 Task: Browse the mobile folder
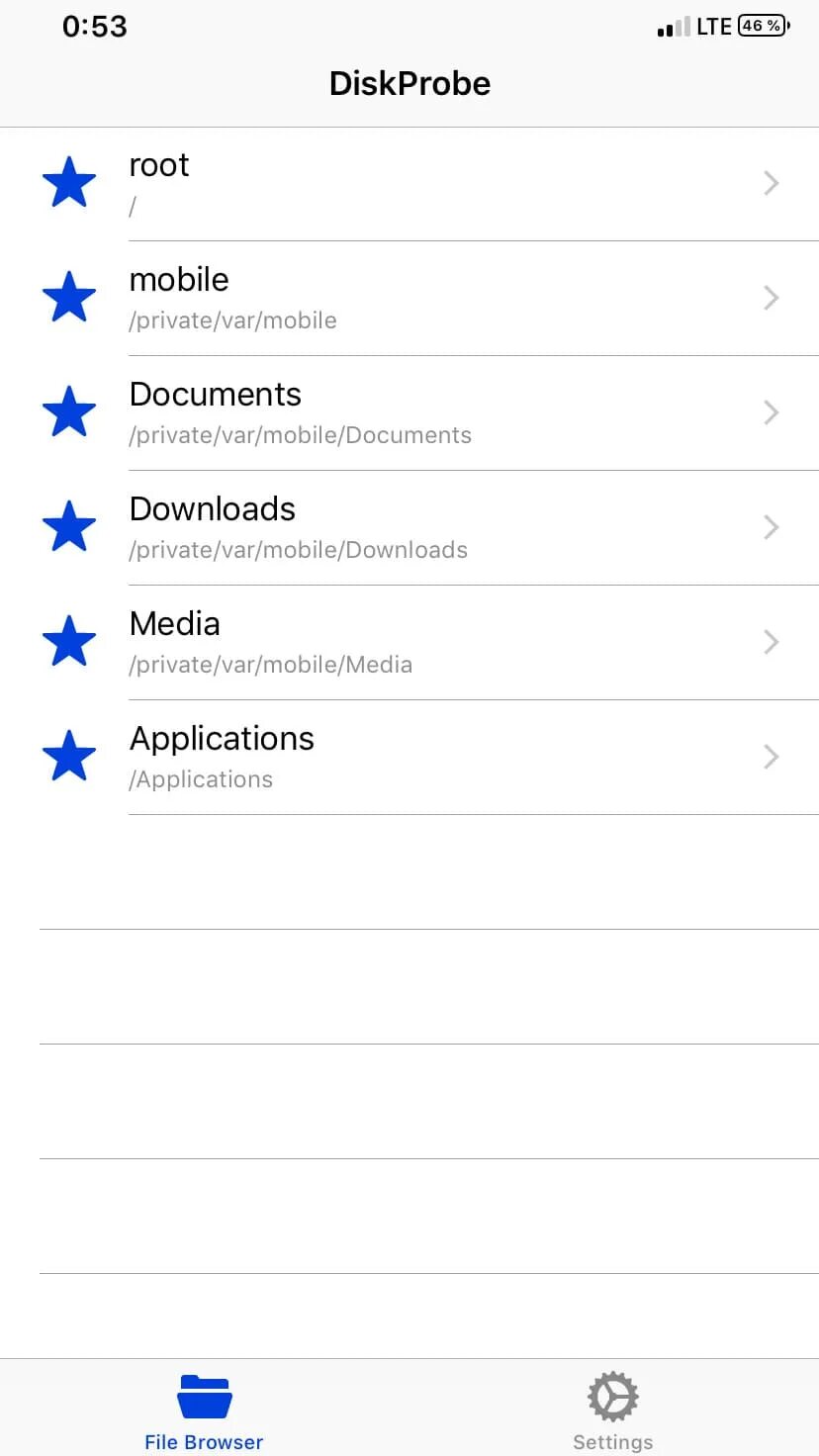point(409,299)
